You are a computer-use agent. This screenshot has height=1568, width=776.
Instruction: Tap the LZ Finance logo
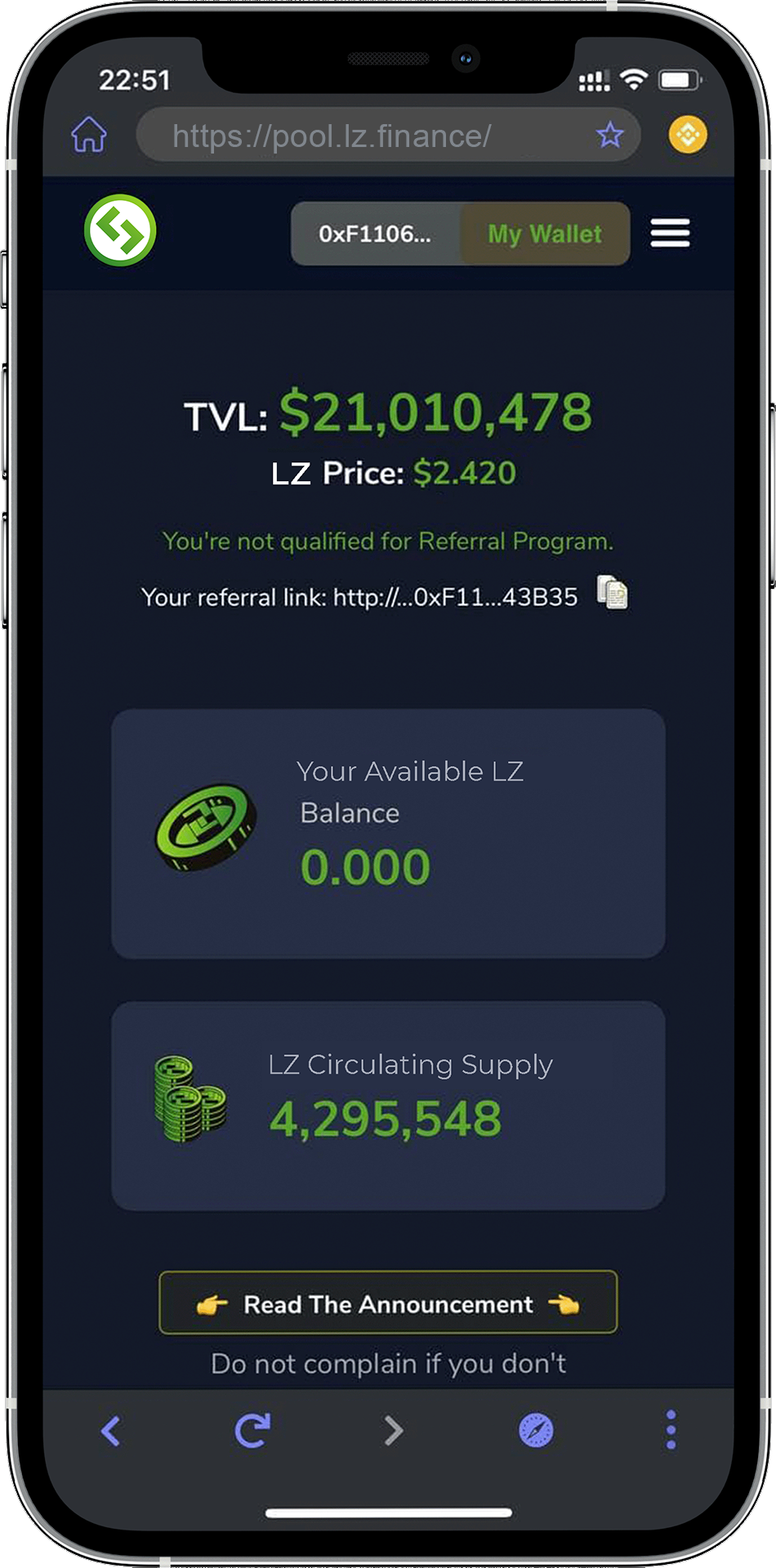tap(120, 230)
